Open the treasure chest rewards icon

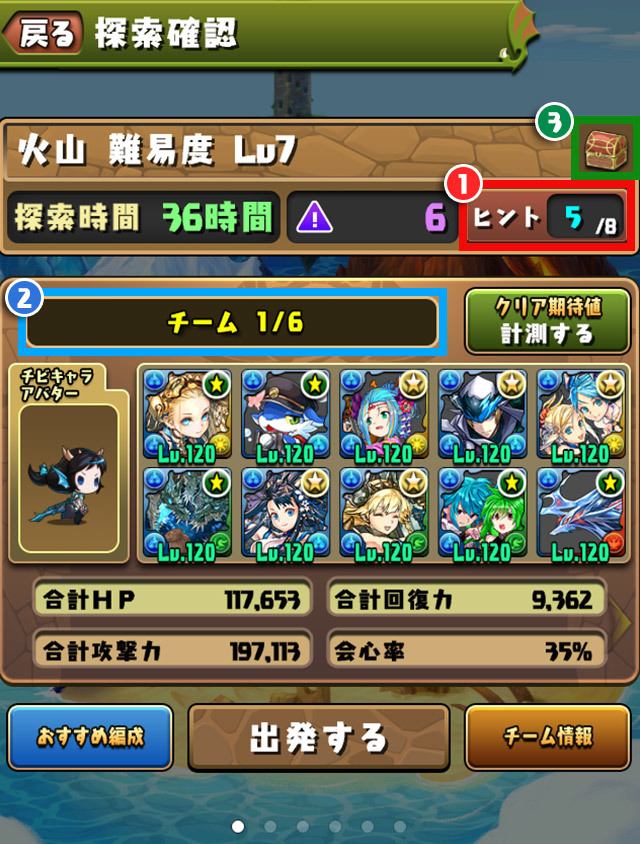(x=603, y=149)
